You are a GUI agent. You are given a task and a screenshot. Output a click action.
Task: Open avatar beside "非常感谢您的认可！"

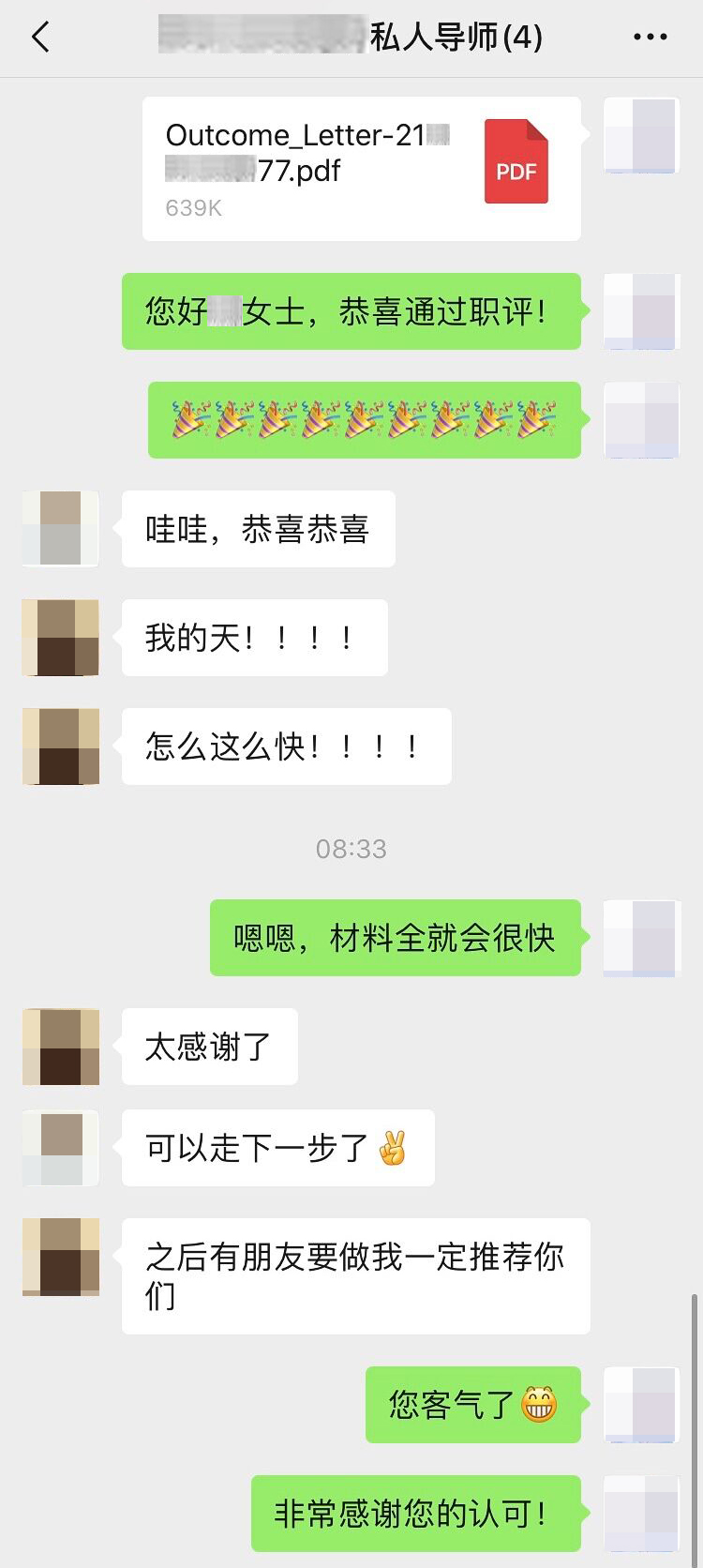[x=641, y=1514]
